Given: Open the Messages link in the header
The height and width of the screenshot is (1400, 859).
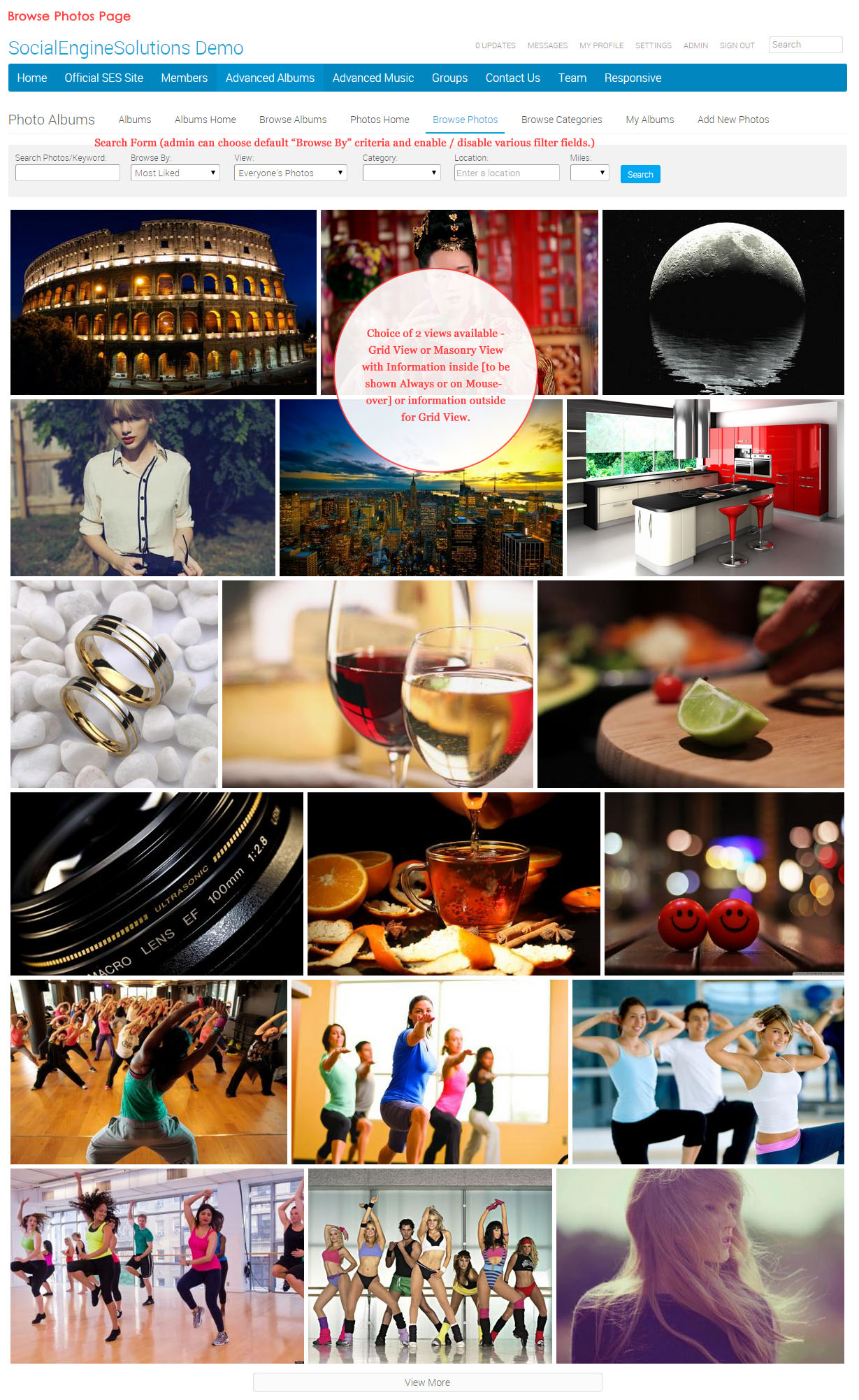Looking at the screenshot, I should [547, 45].
